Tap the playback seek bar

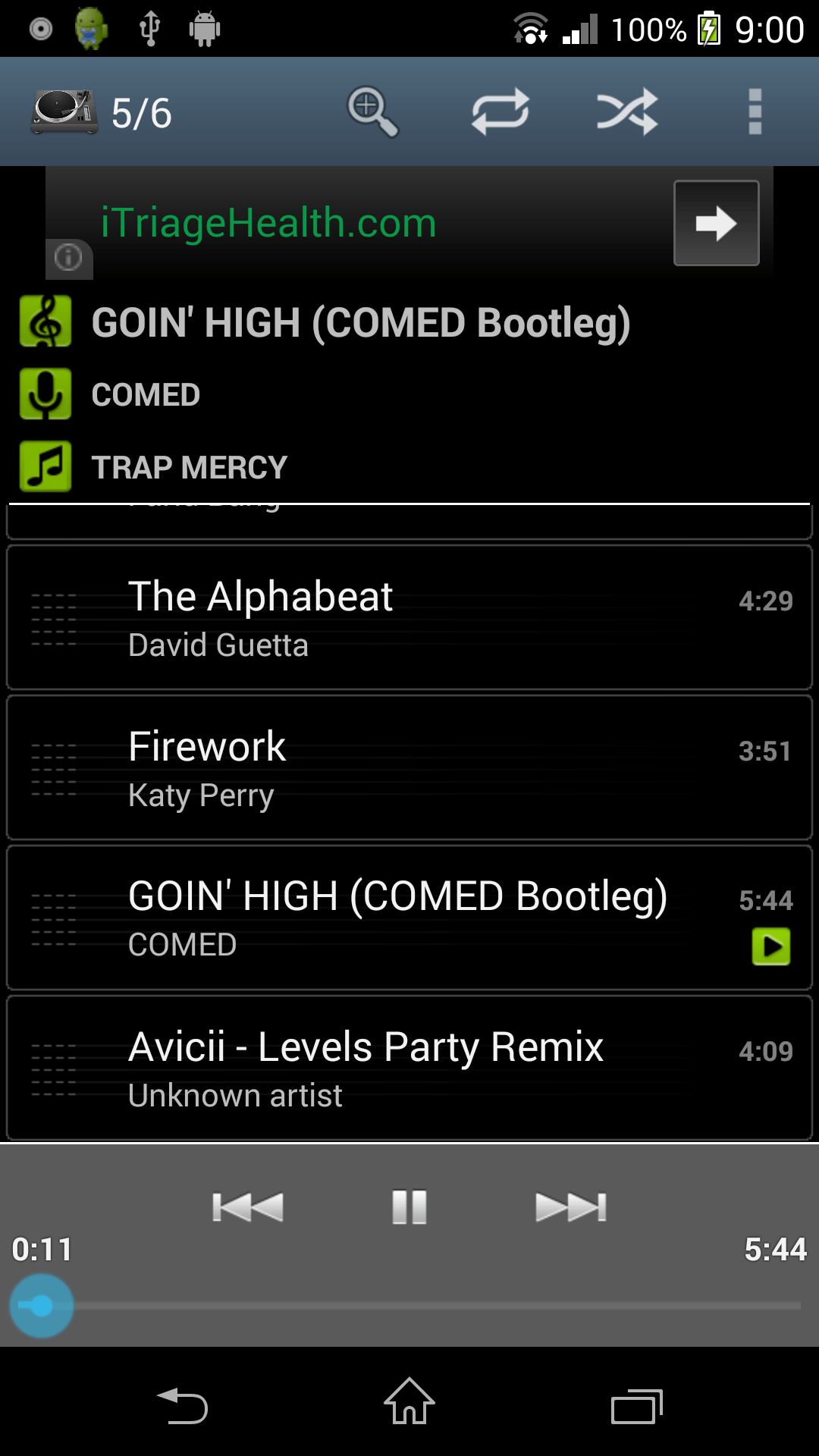click(409, 1306)
